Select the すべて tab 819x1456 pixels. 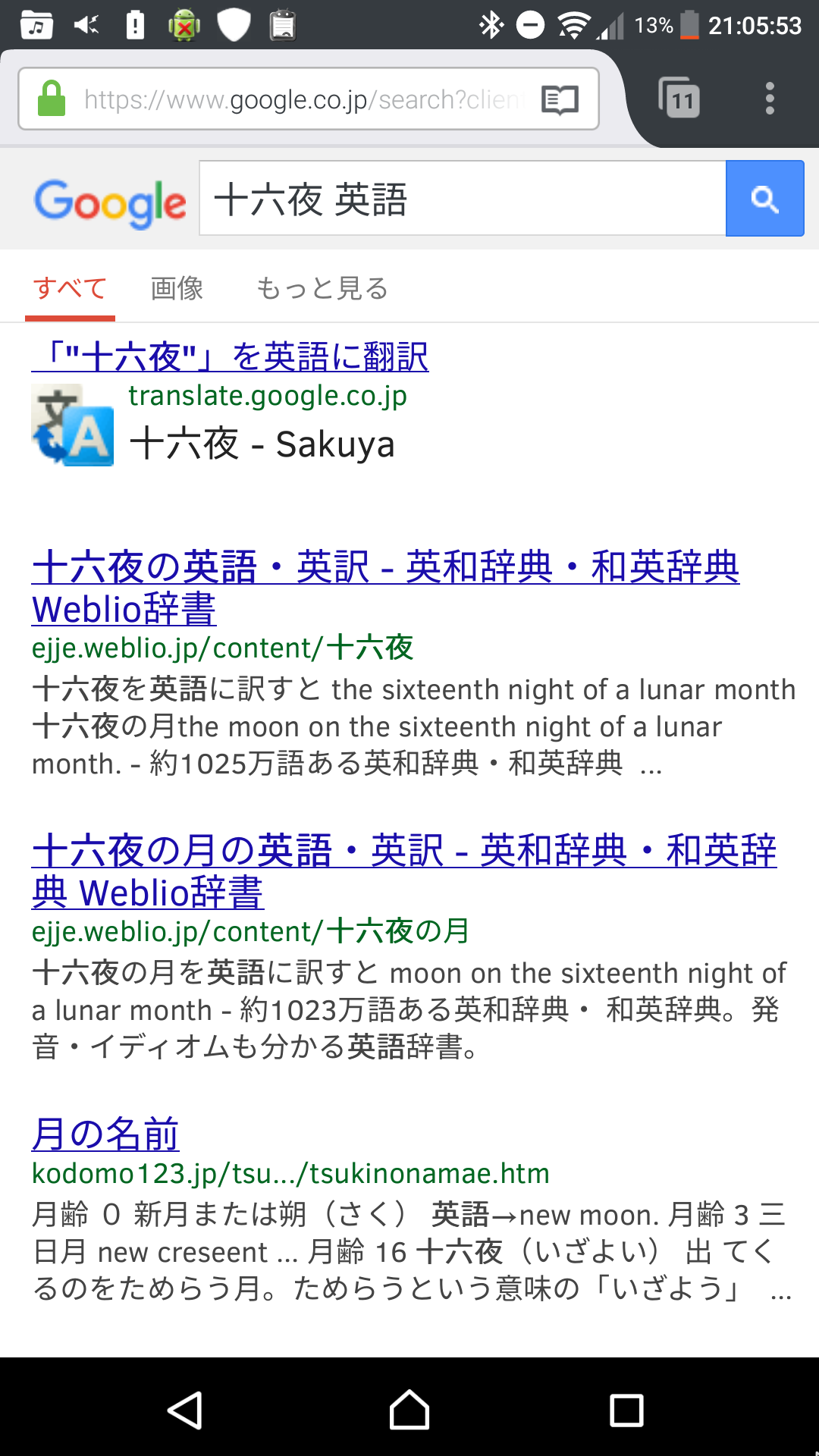click(x=70, y=289)
